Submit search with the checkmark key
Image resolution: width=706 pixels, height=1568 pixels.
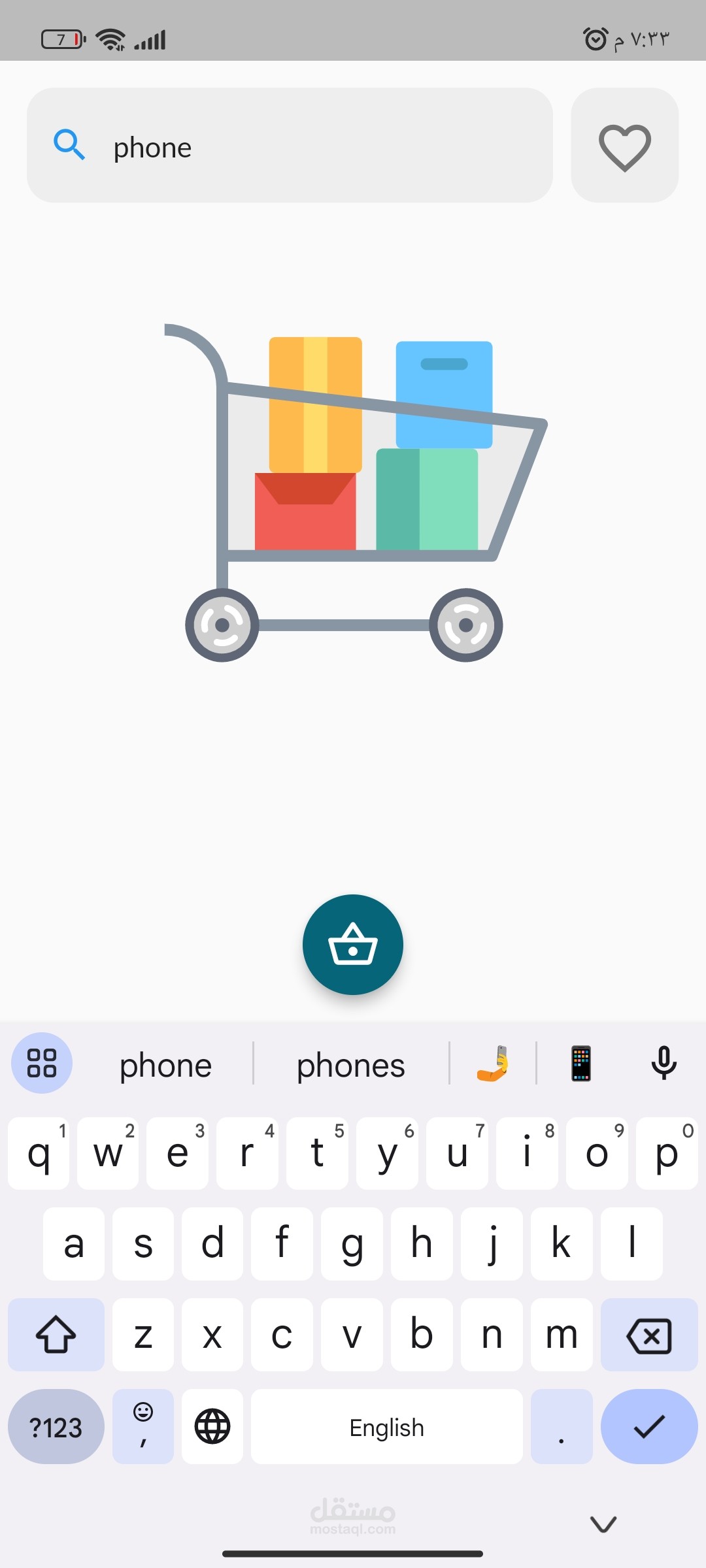tap(649, 1426)
